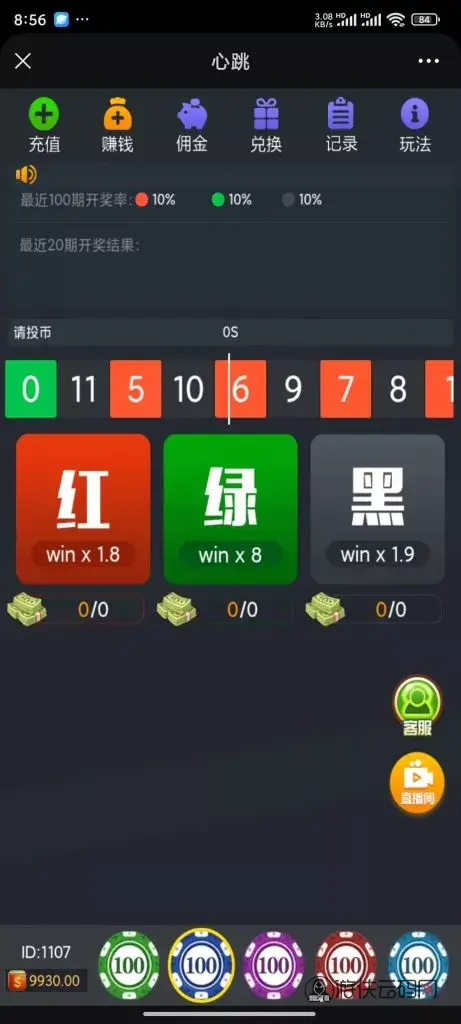This screenshot has height=1024, width=461.
Task: Open 兑换 exchange
Action: (x=266, y=126)
